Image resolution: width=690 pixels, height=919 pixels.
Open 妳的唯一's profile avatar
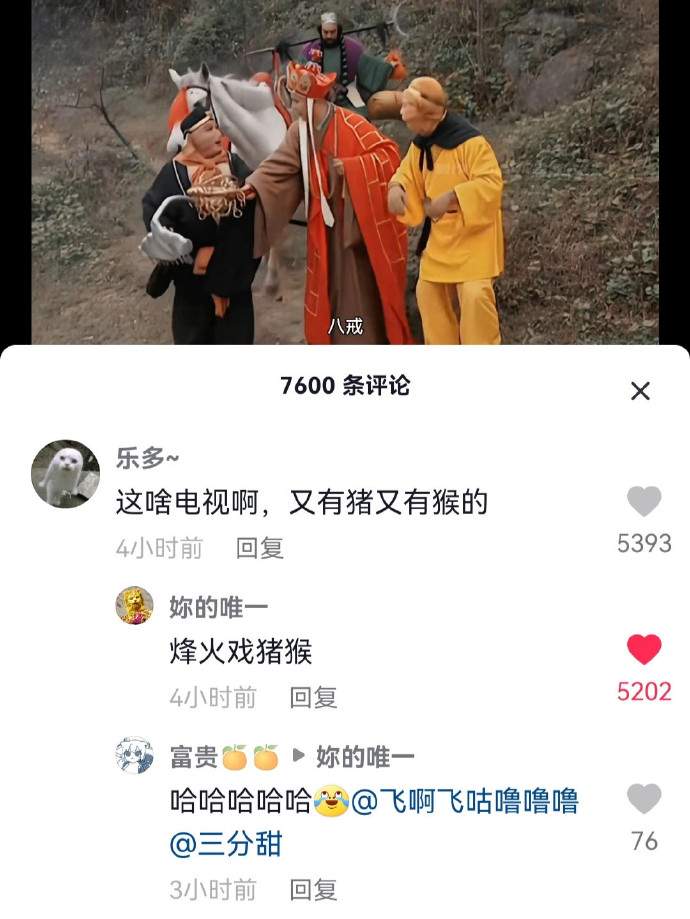click(135, 606)
